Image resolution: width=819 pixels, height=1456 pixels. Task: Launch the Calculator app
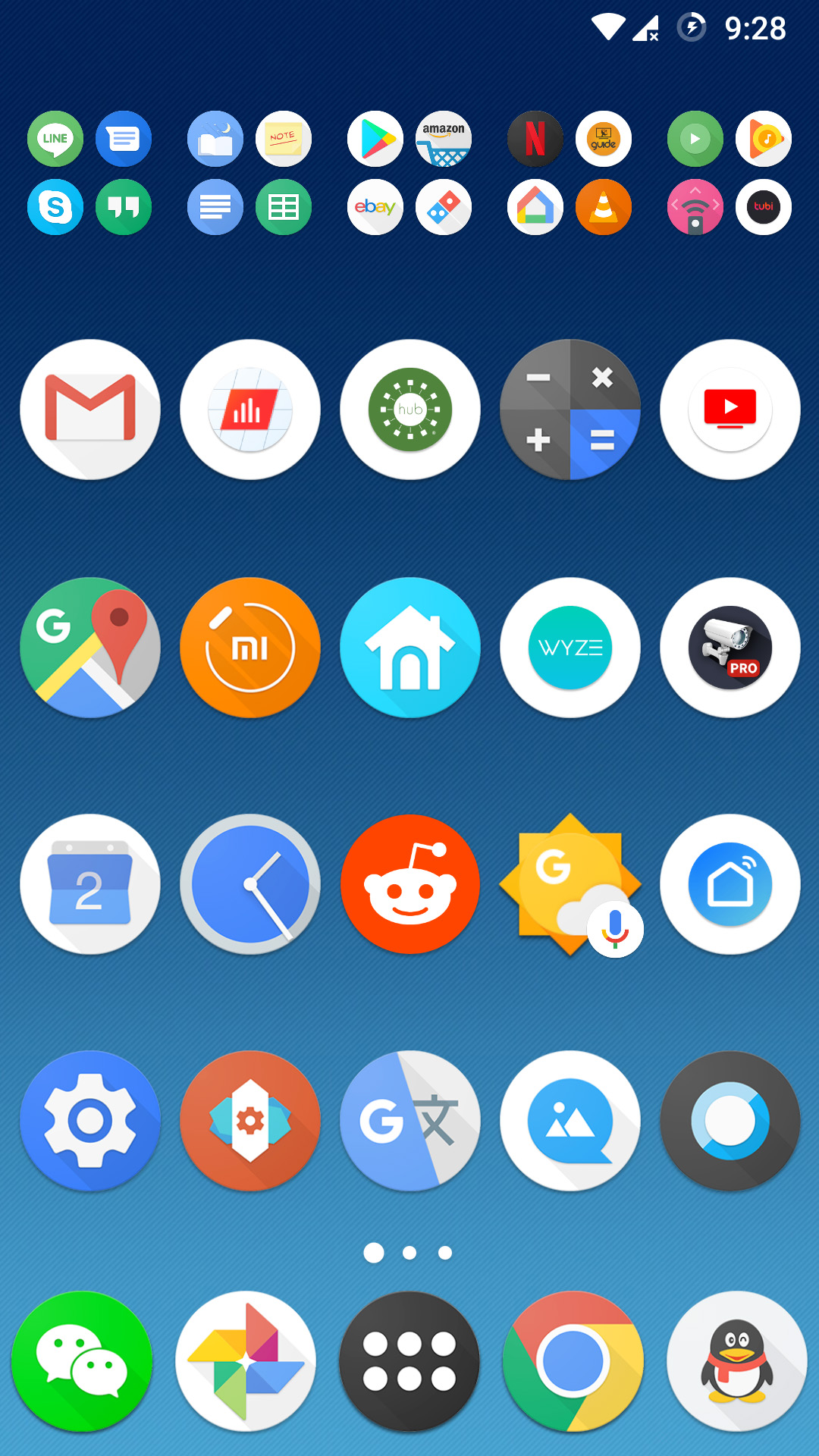[x=570, y=409]
